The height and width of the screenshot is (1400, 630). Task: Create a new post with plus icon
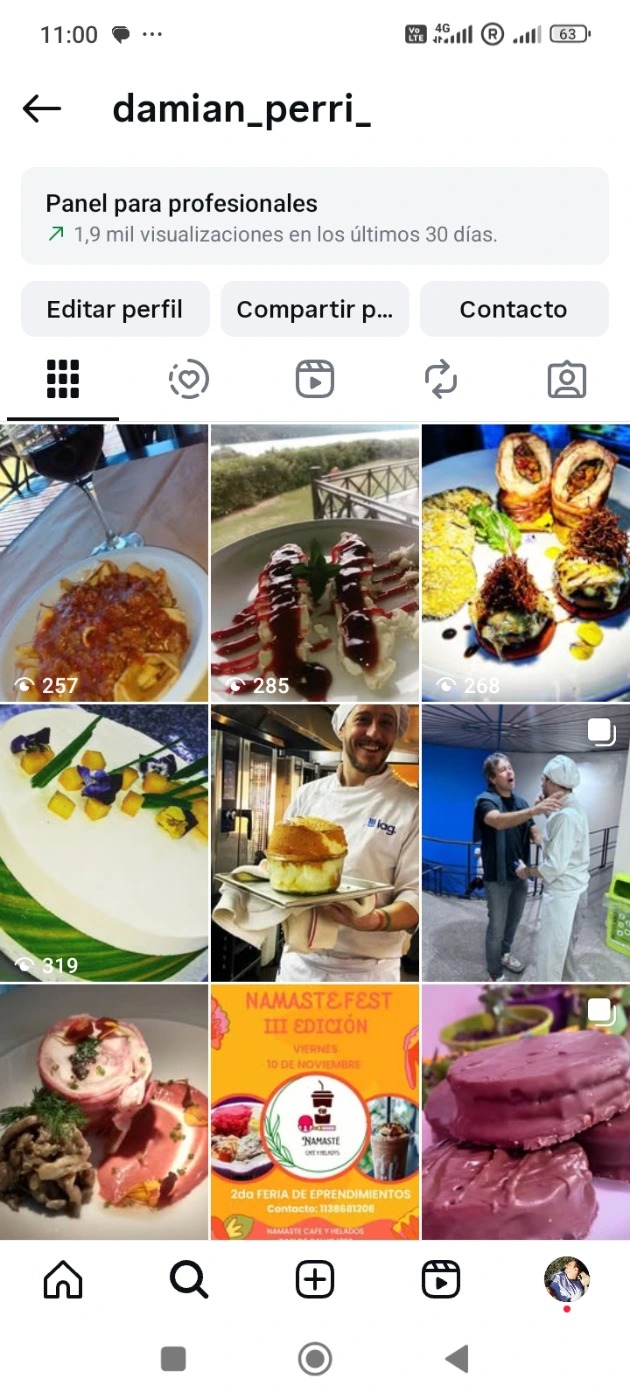tap(314, 1280)
